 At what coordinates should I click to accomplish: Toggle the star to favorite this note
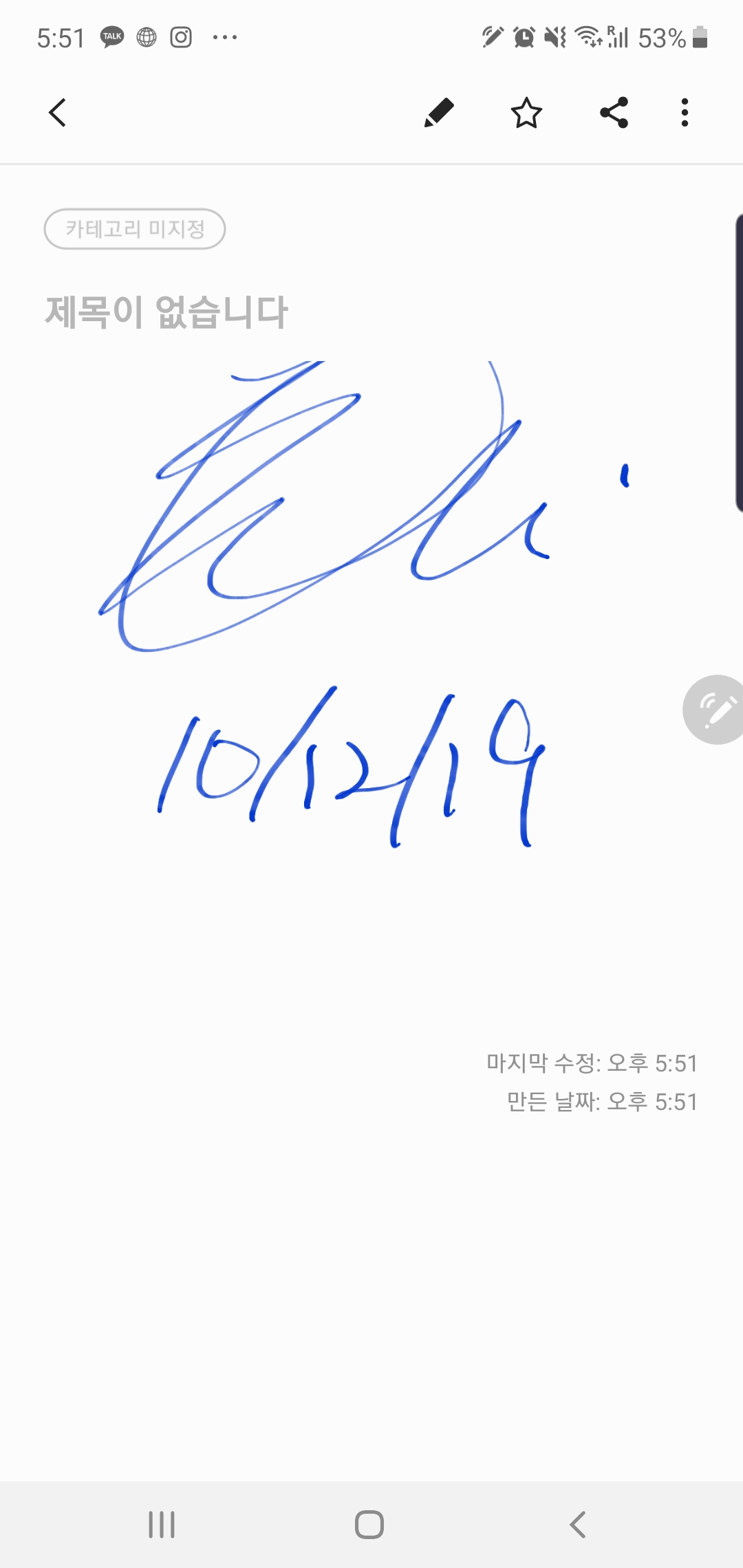point(526,113)
